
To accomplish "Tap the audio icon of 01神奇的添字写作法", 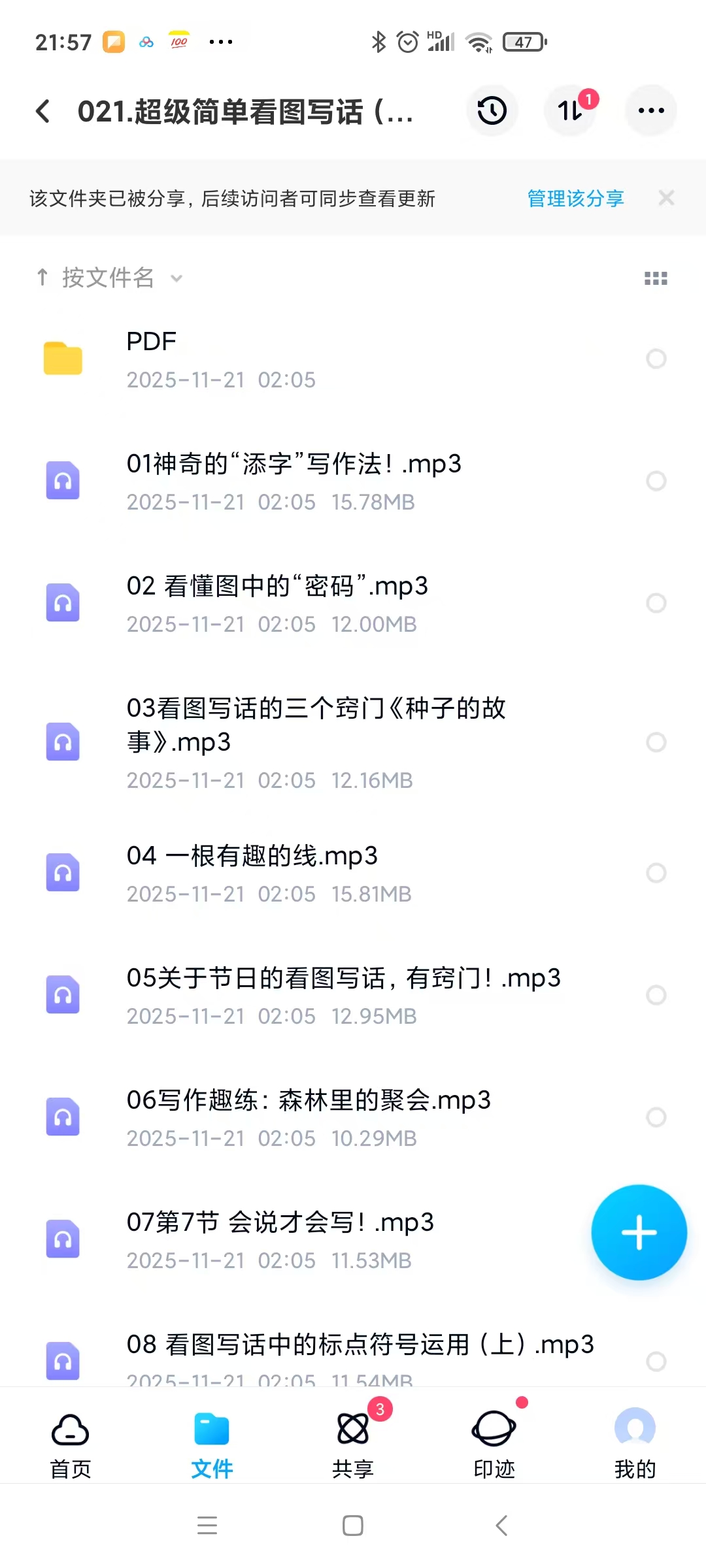I will (x=63, y=482).
